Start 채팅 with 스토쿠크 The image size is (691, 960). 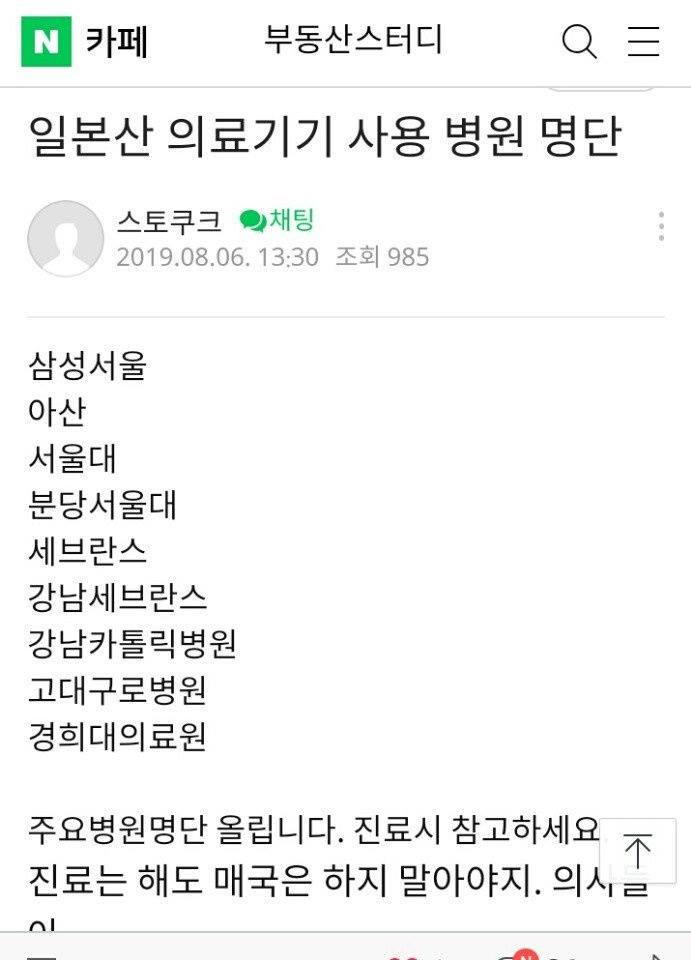277,220
